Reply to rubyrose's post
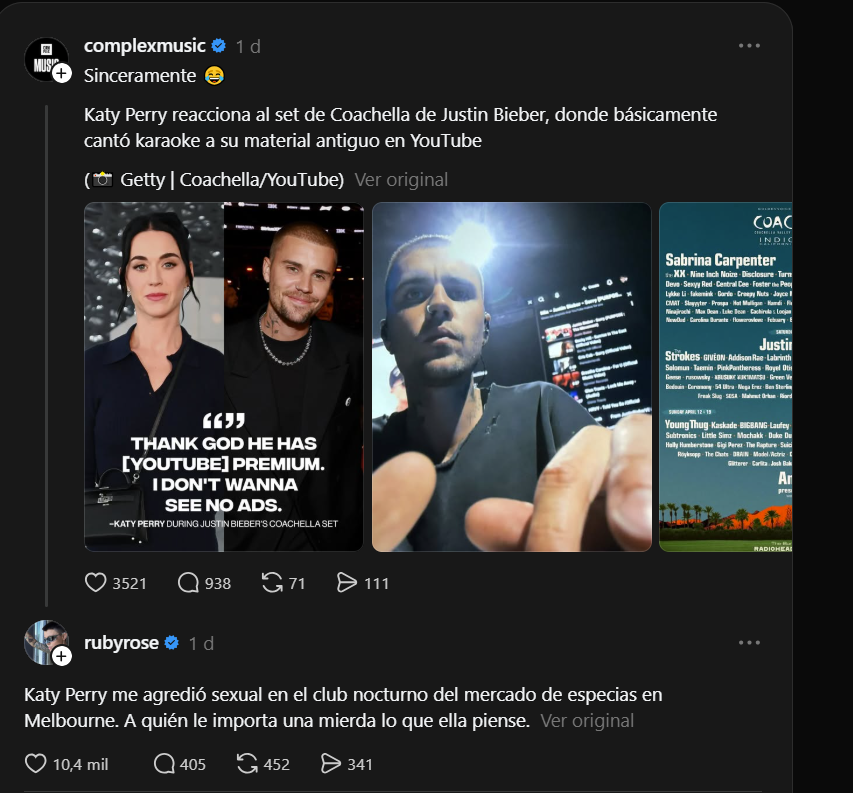Viewport: 853px width, 793px height. pyautogui.click(x=164, y=764)
